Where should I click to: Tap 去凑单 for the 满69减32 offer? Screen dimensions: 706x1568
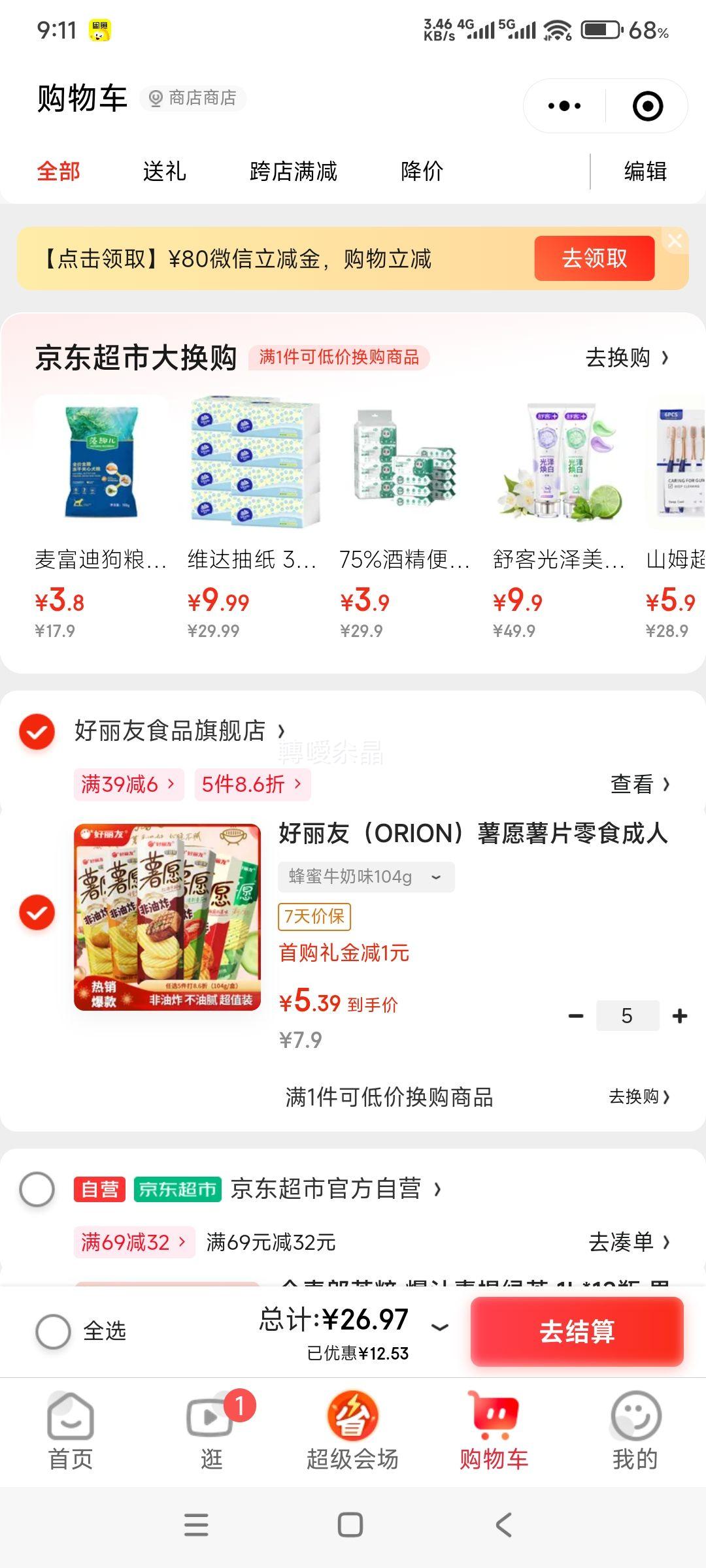click(x=629, y=1241)
